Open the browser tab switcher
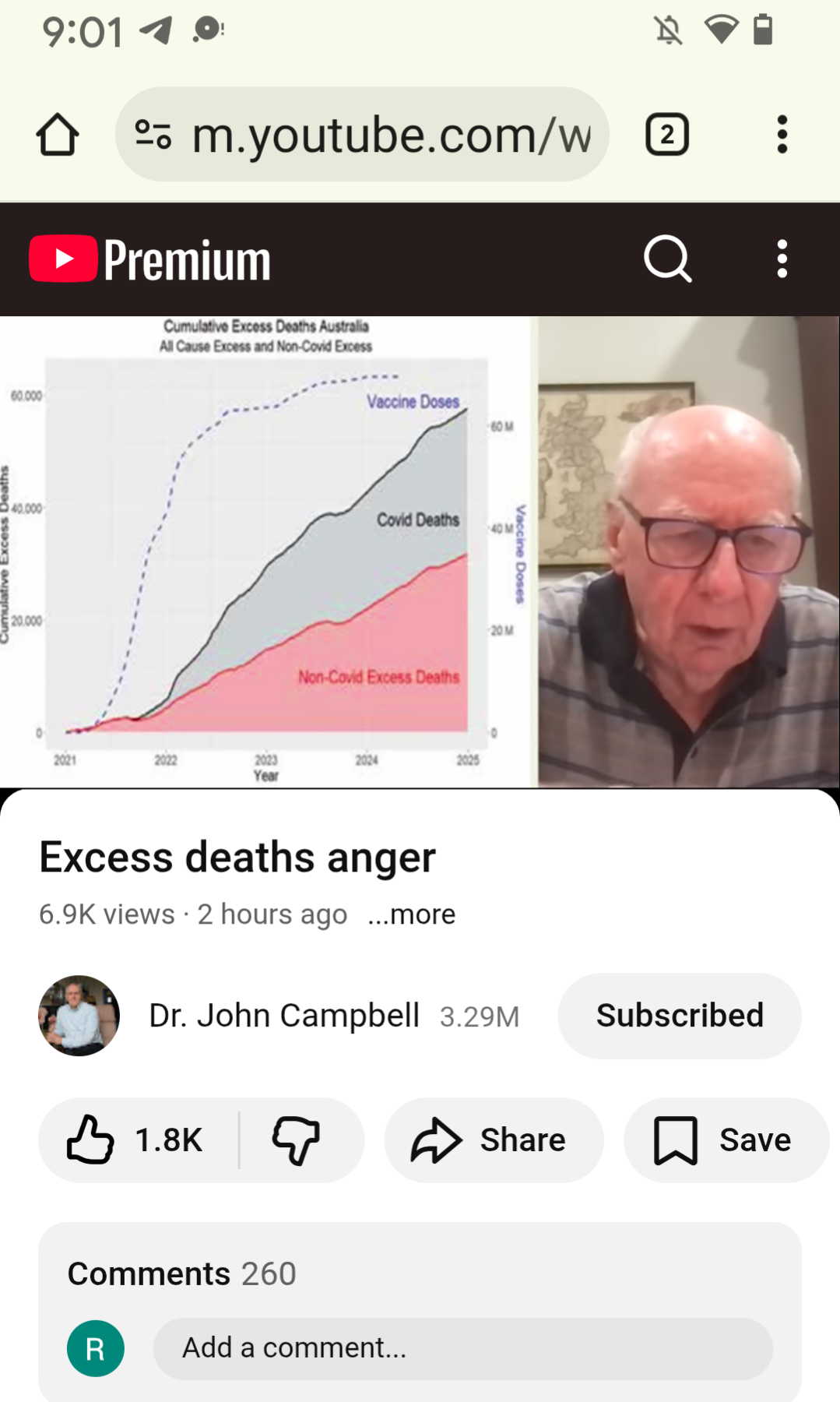 click(667, 135)
